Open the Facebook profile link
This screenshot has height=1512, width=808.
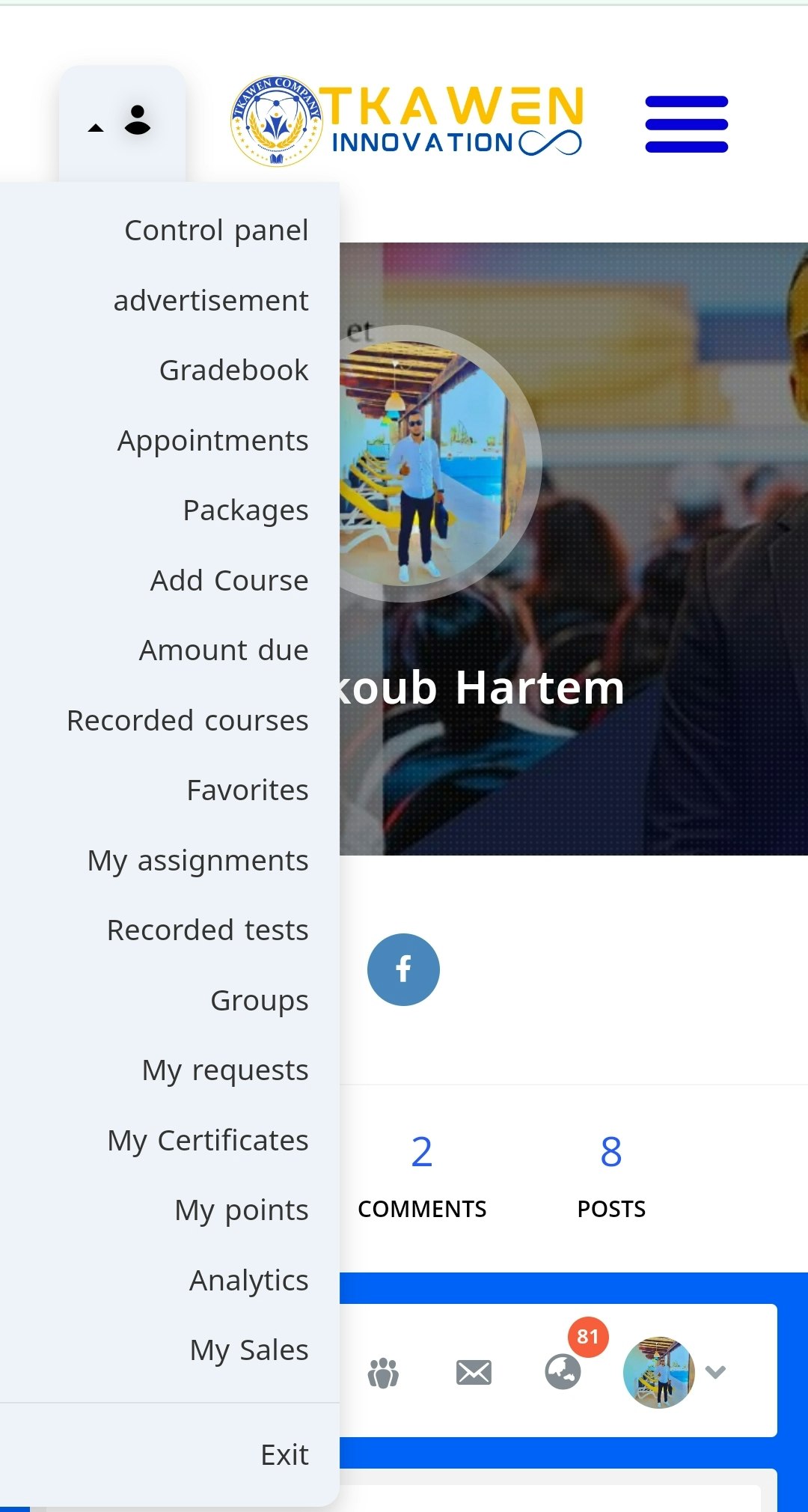pyautogui.click(x=403, y=969)
